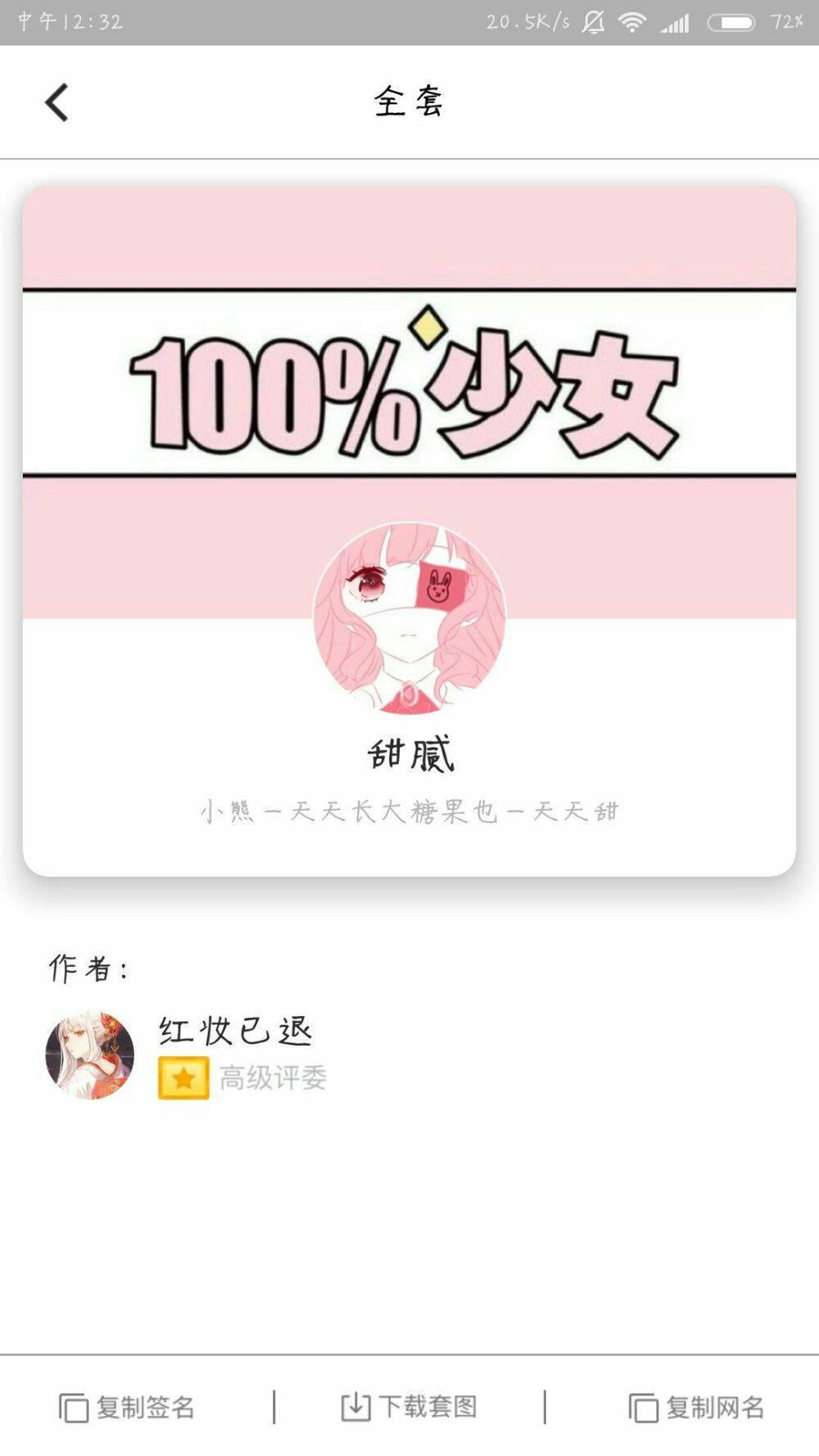Tap 下载套图 to download the image set
Viewport: 819px width, 1456px height.
click(409, 1408)
